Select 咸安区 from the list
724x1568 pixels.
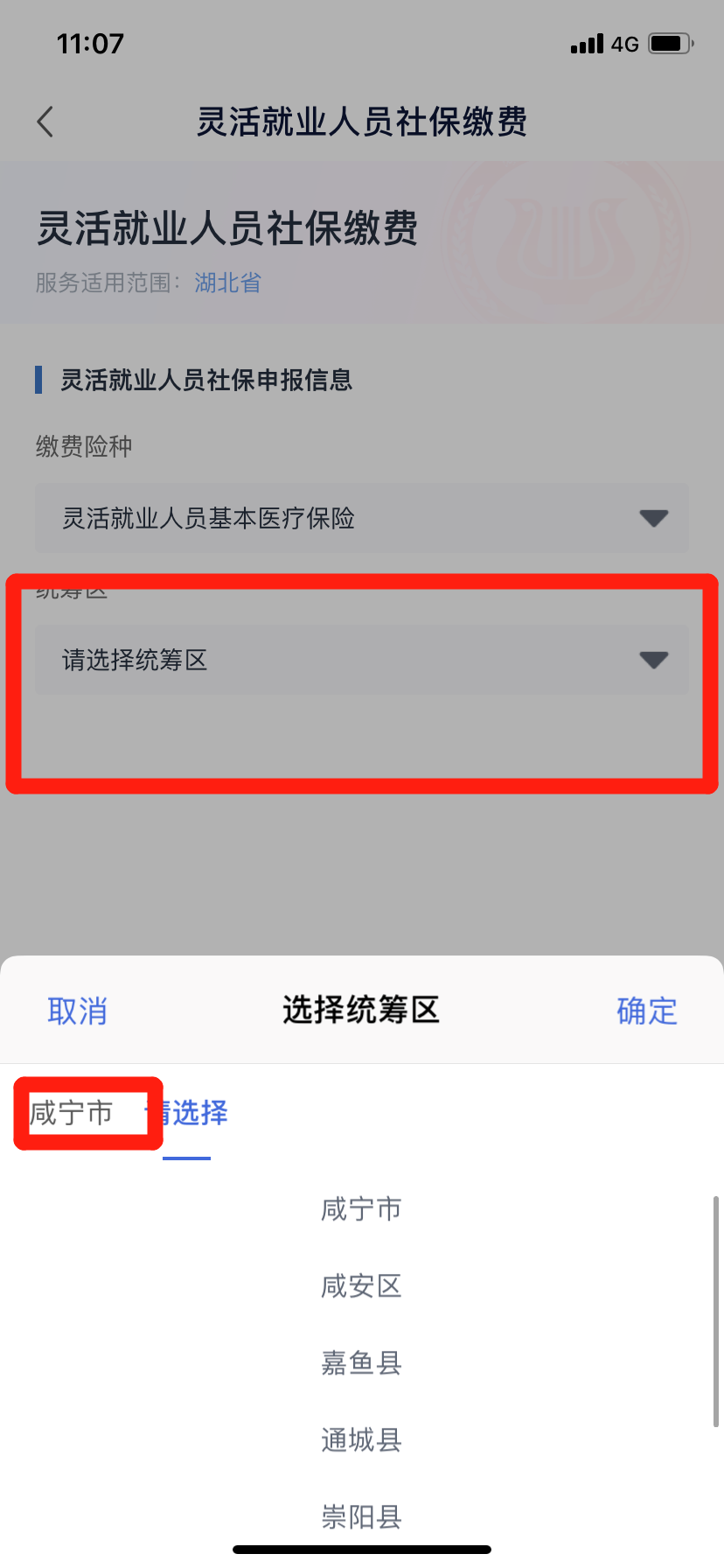pos(361,1286)
